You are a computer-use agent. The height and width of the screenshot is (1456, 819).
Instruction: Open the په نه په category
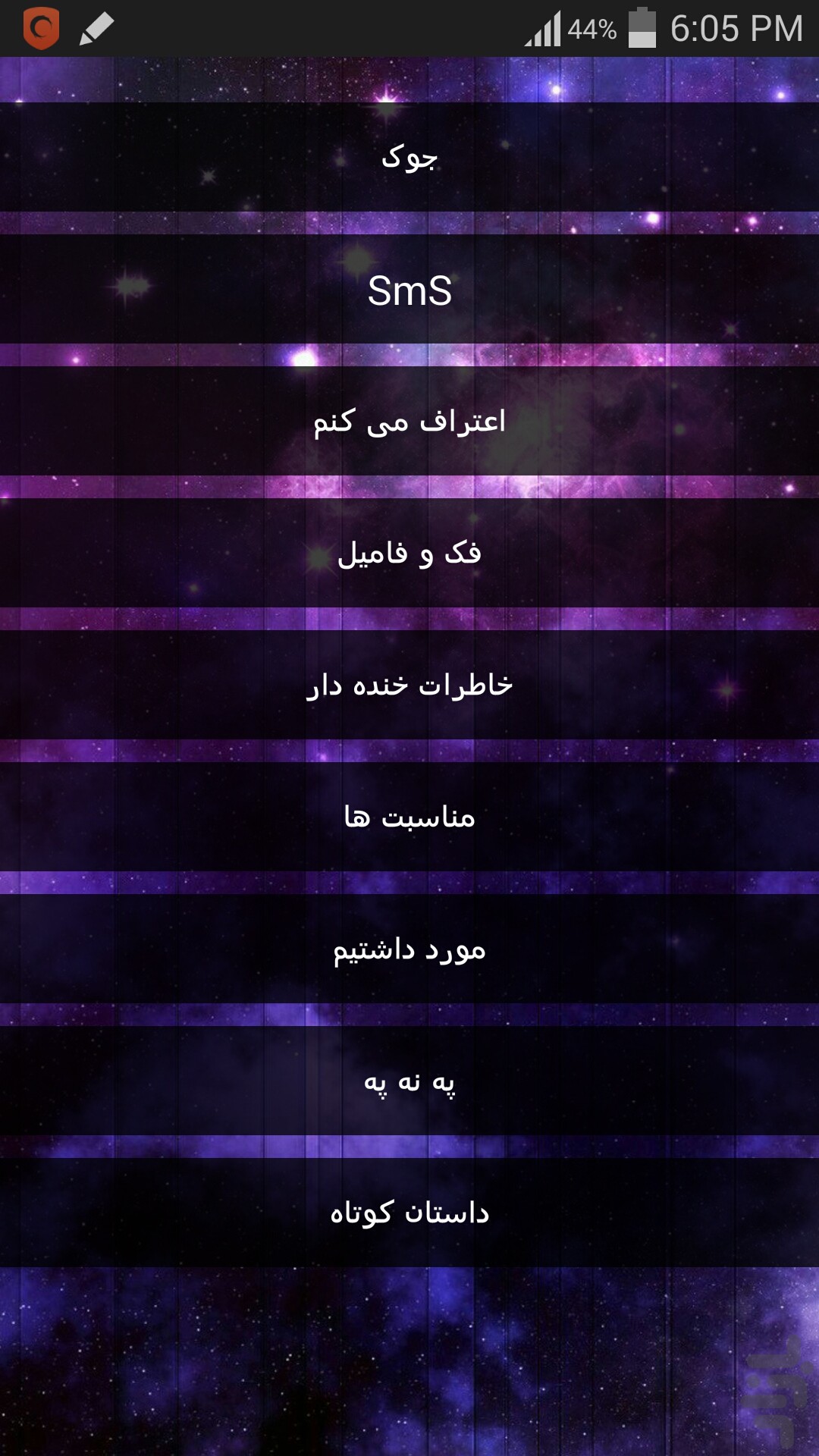pyautogui.click(x=409, y=1081)
